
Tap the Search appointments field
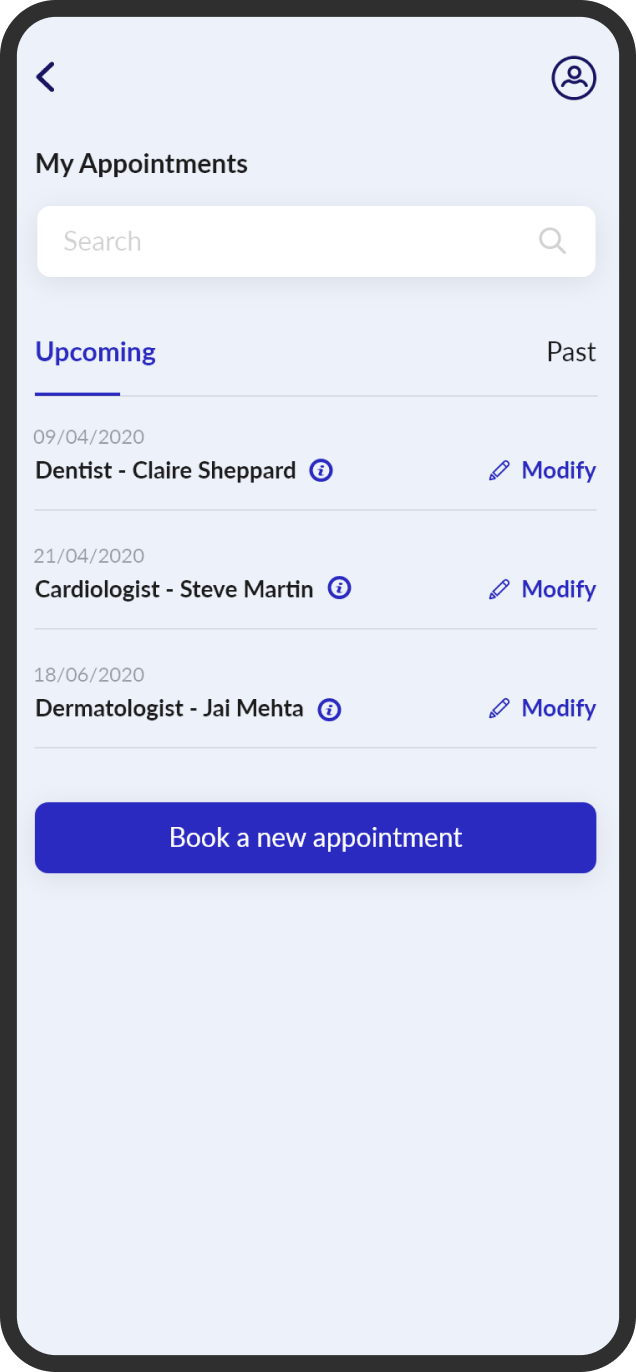(x=316, y=241)
